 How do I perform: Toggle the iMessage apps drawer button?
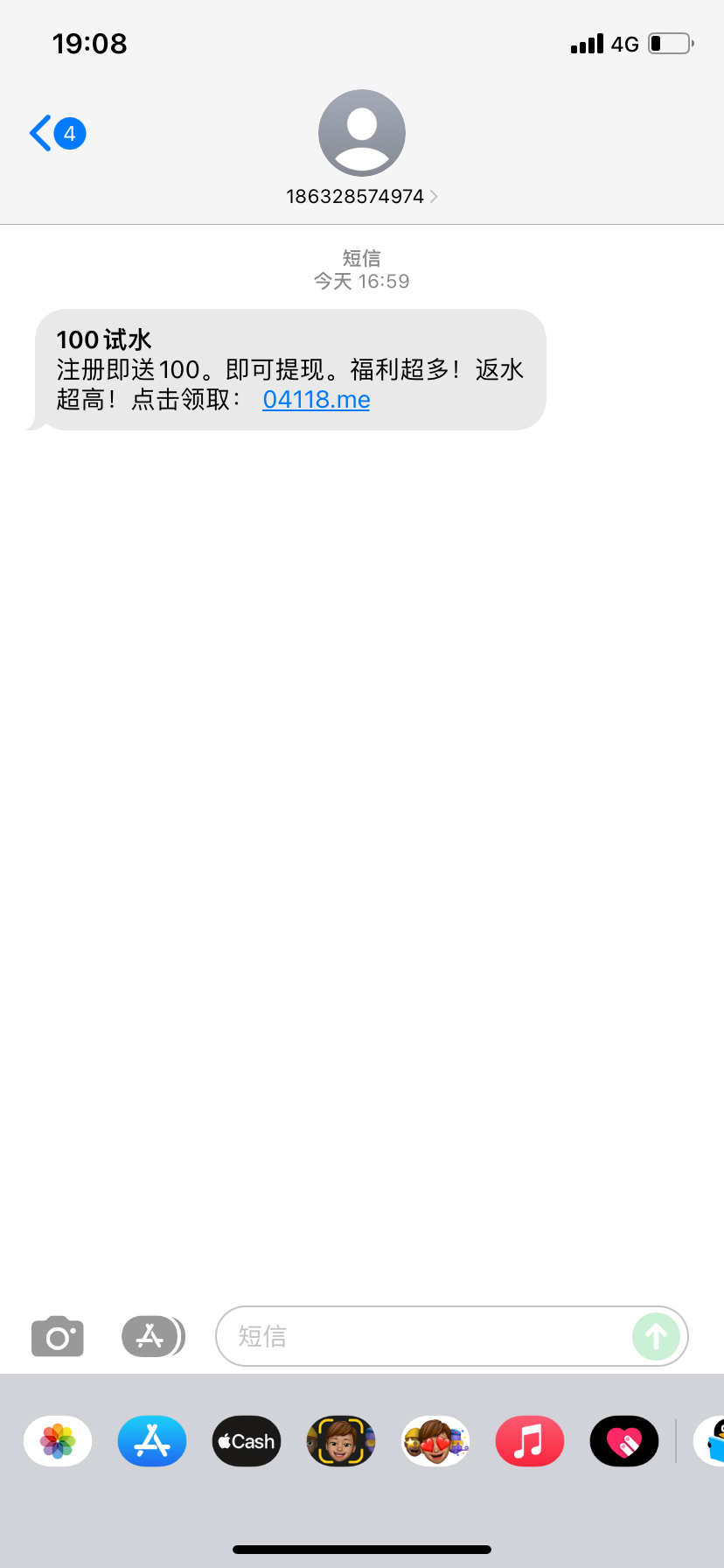point(152,1336)
